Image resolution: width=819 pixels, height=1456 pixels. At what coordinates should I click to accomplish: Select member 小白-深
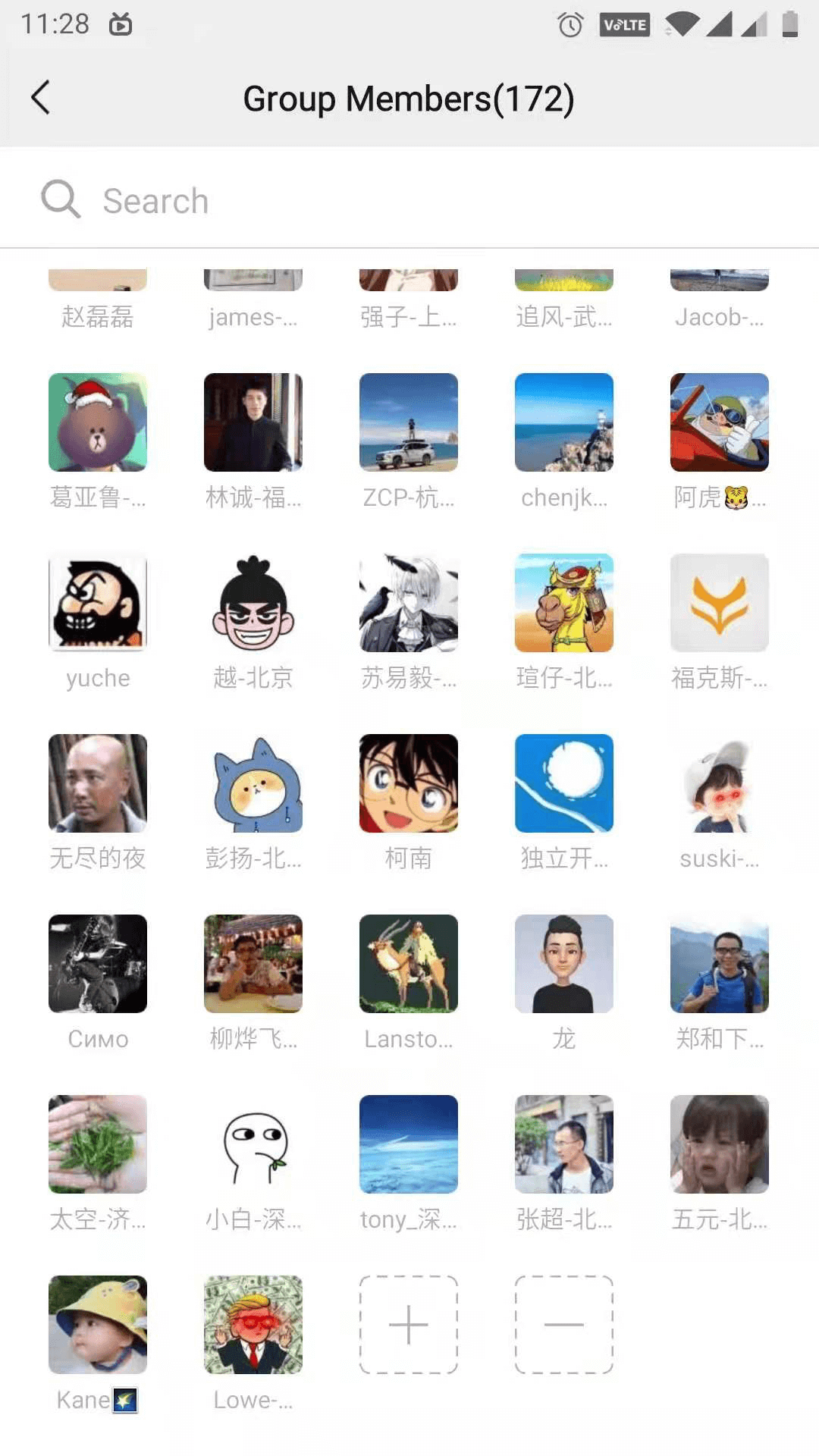pyautogui.click(x=253, y=1144)
